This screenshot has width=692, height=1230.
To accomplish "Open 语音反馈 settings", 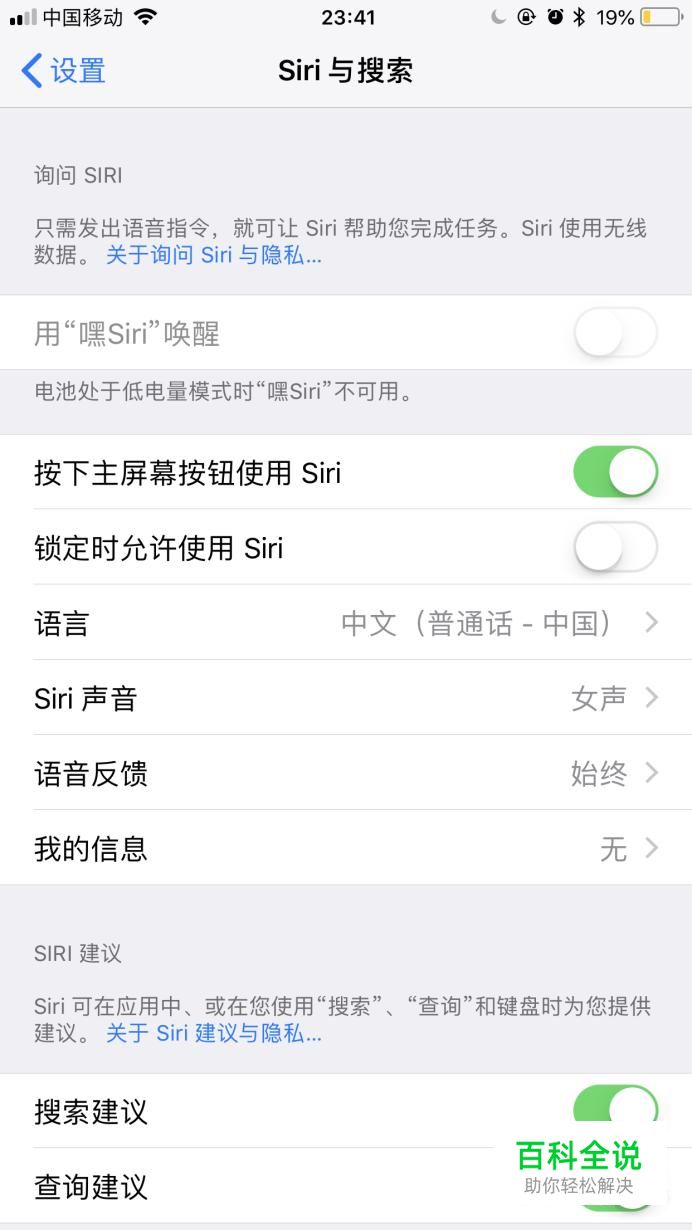I will pyautogui.click(x=346, y=773).
